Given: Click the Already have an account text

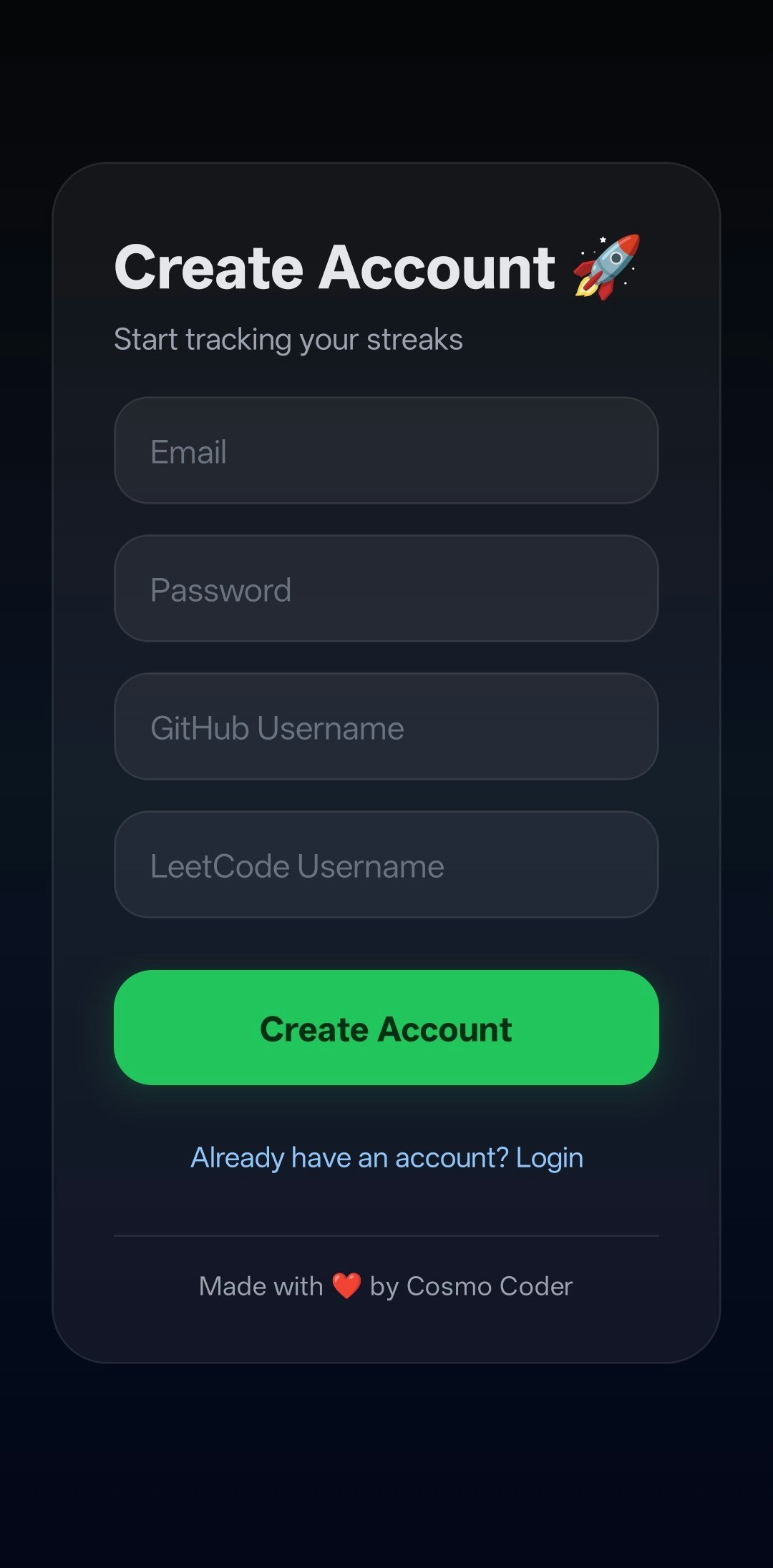Looking at the screenshot, I should click(349, 1157).
